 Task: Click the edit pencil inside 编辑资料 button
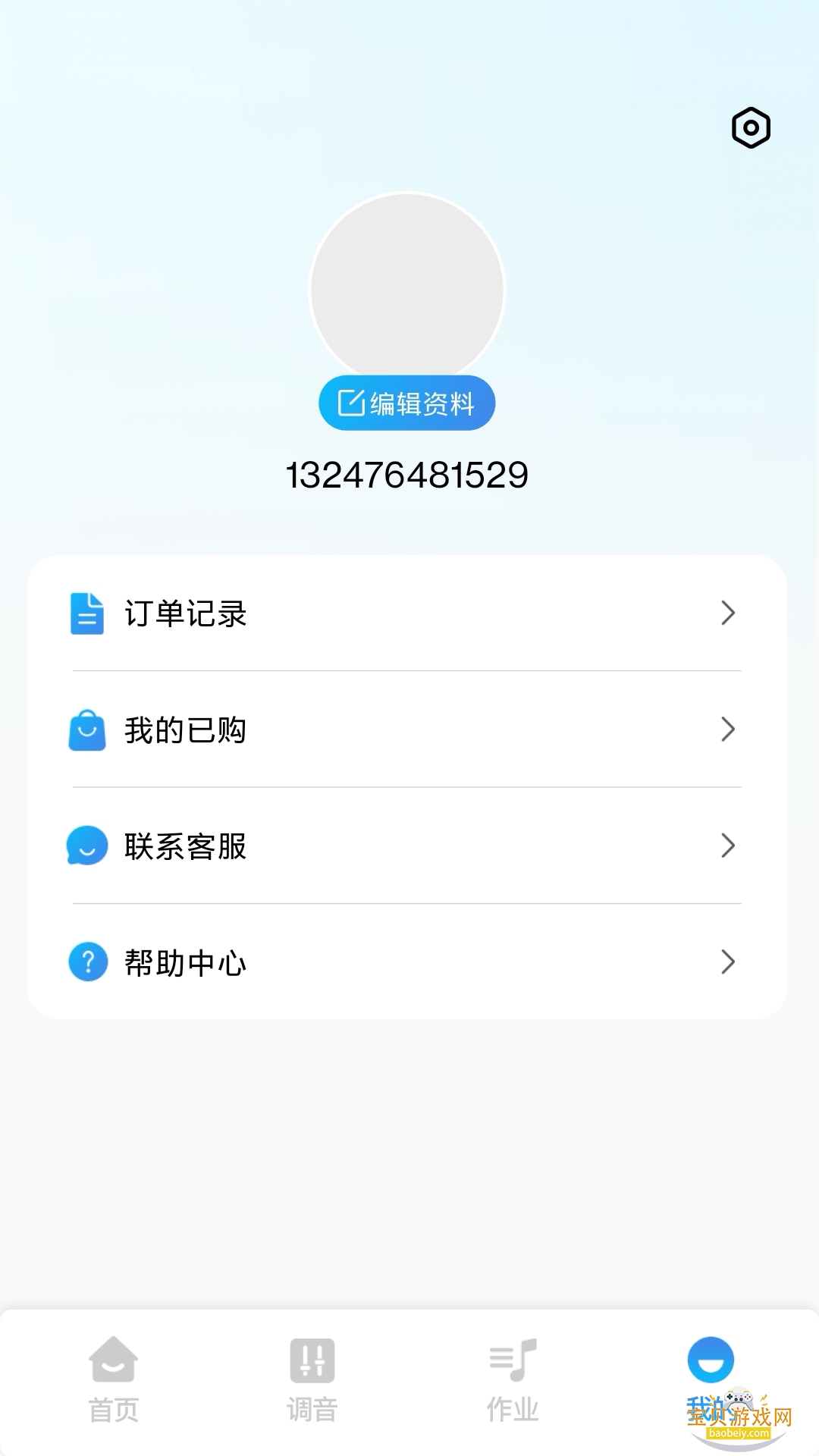[350, 403]
